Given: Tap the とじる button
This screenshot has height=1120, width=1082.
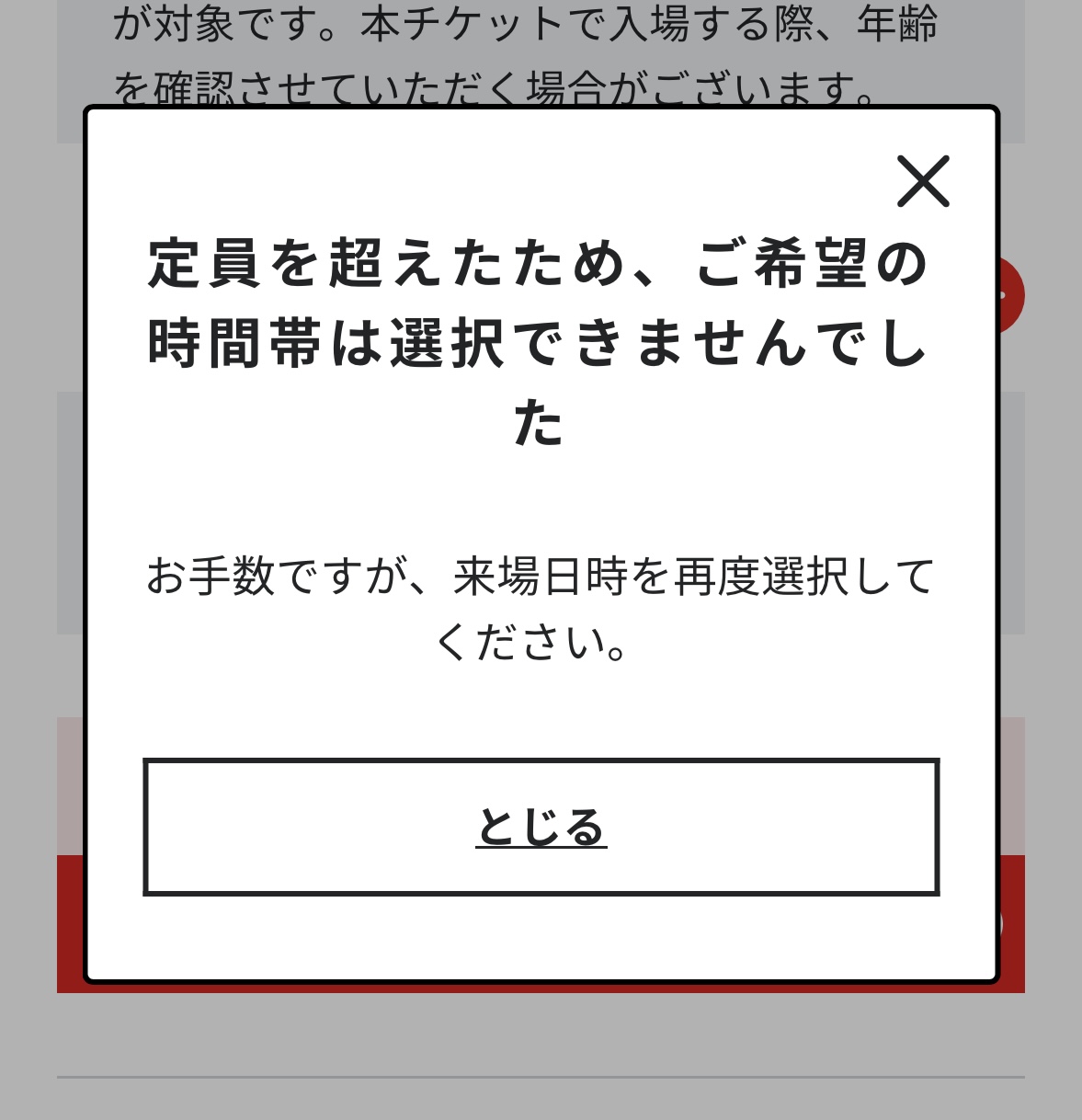Looking at the screenshot, I should (x=541, y=827).
